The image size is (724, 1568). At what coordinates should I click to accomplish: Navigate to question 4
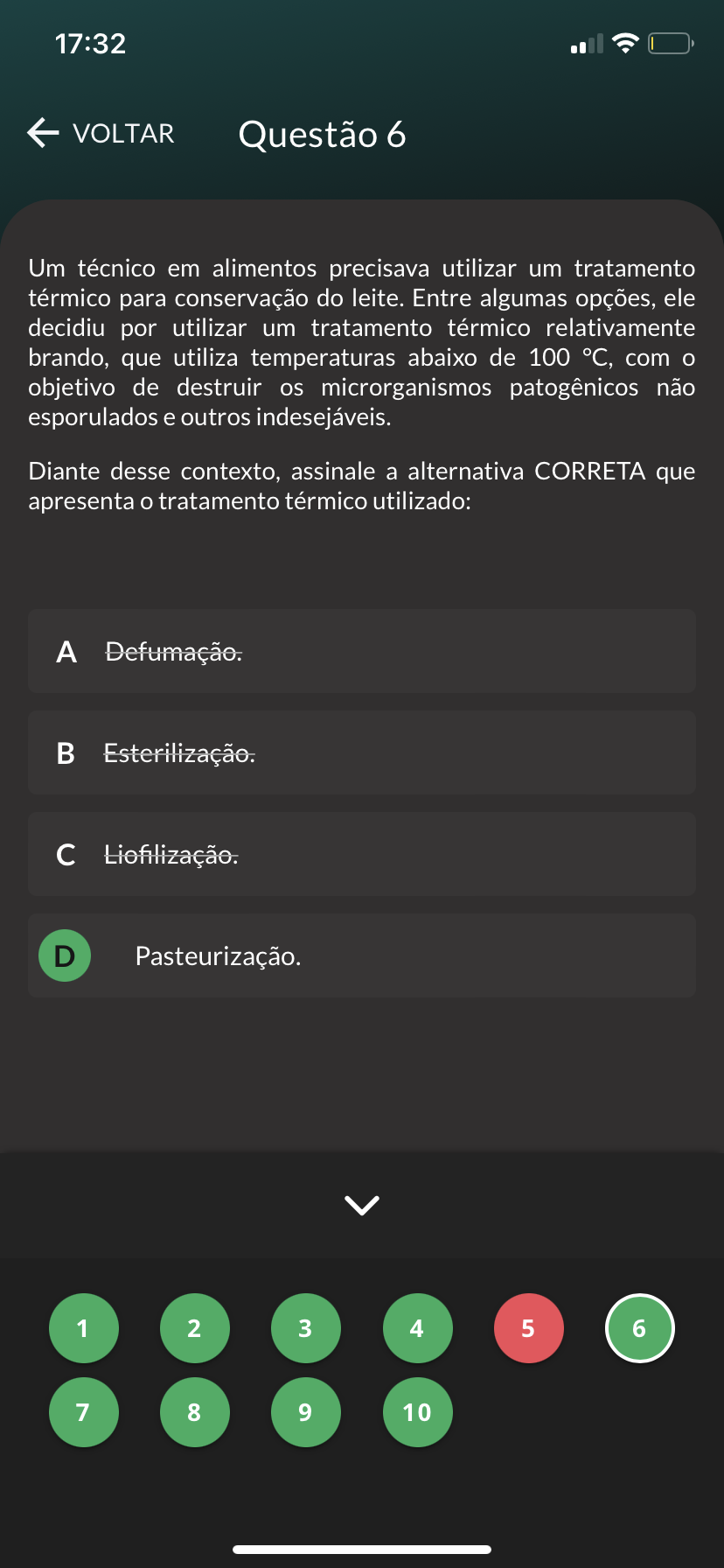tap(417, 1328)
